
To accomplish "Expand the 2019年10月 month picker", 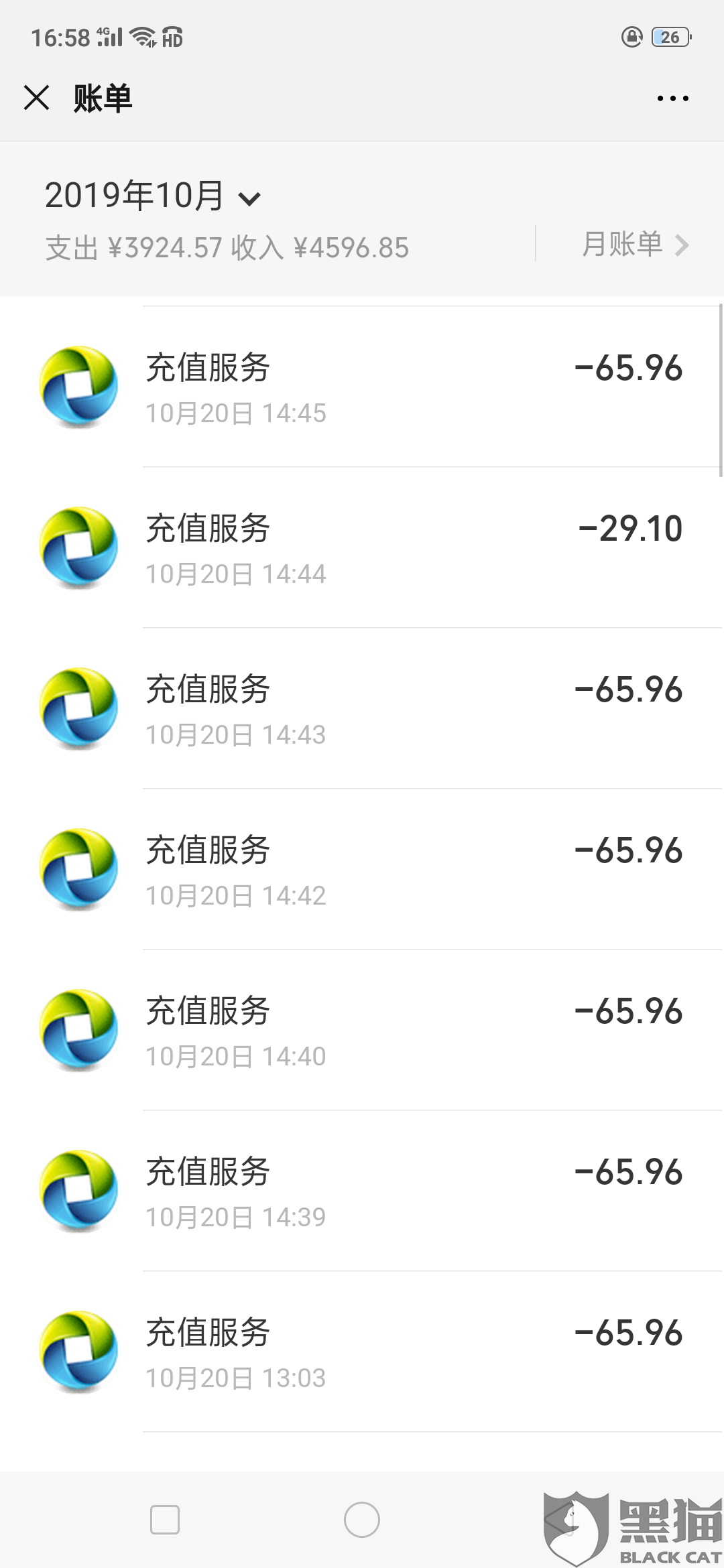I will [x=153, y=196].
